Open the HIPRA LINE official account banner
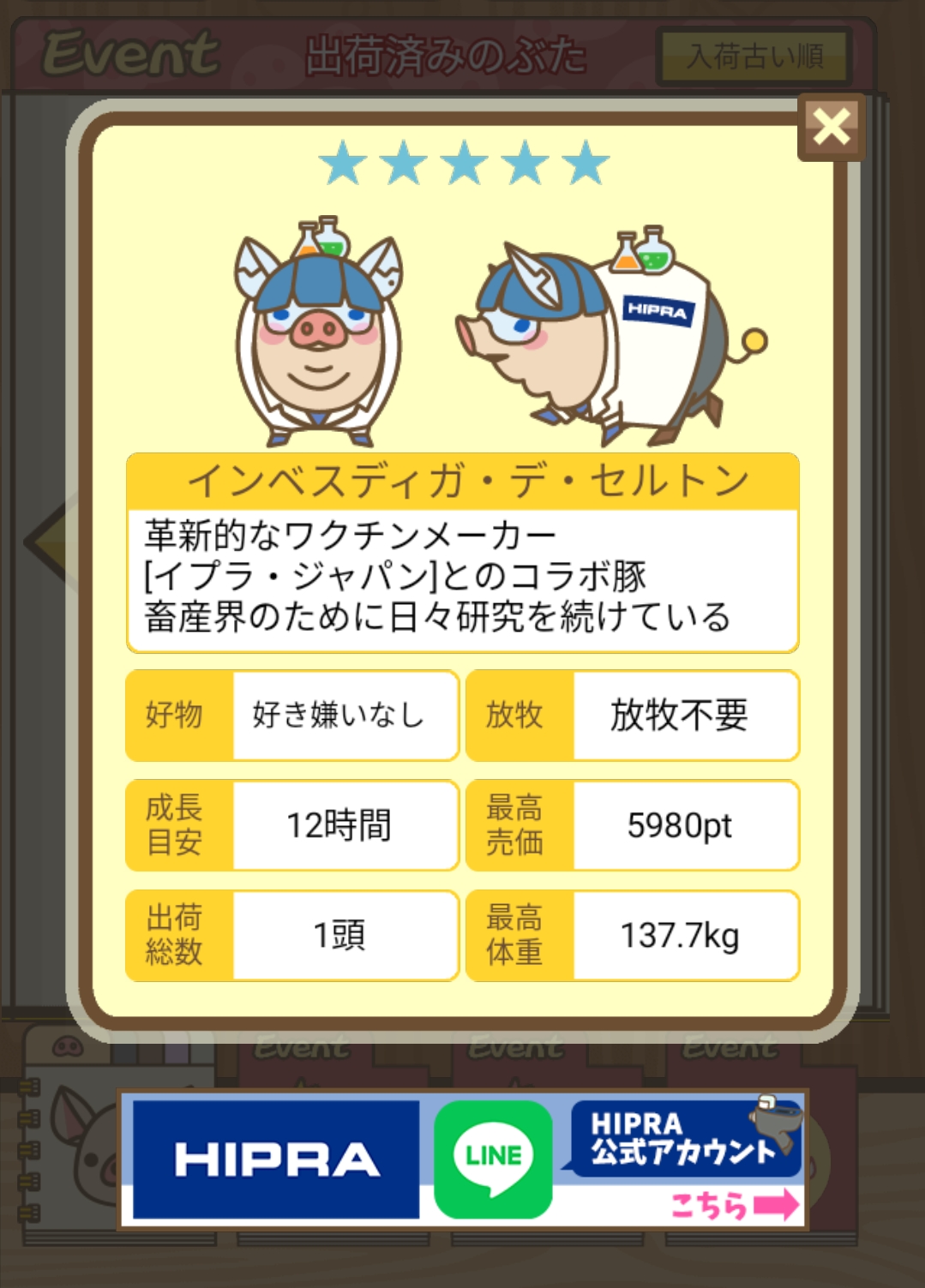The width and height of the screenshot is (925, 1288). [x=463, y=1159]
